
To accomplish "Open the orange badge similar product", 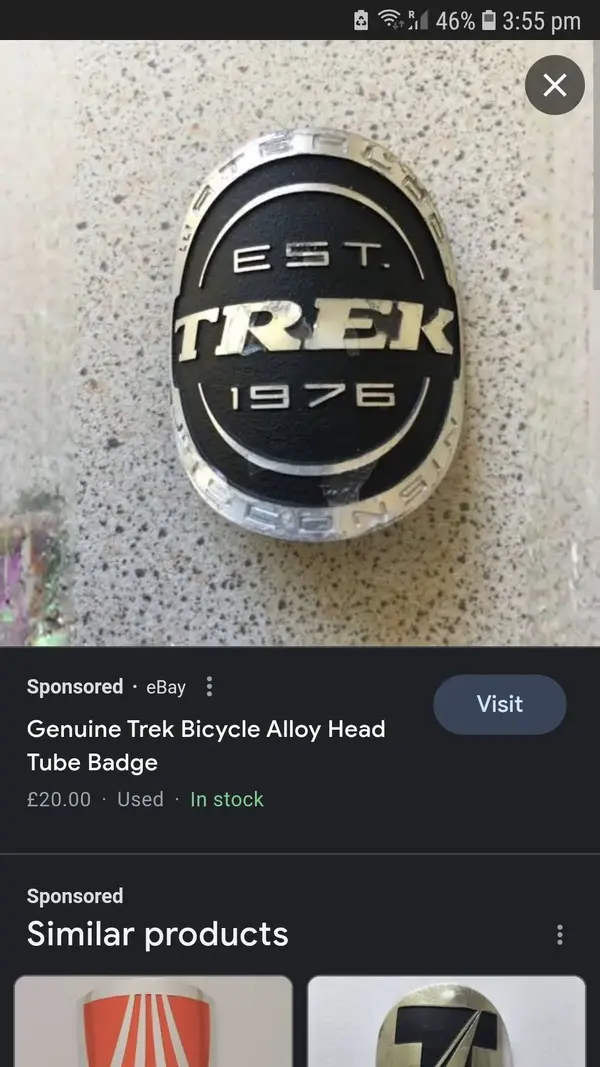I will [153, 1022].
